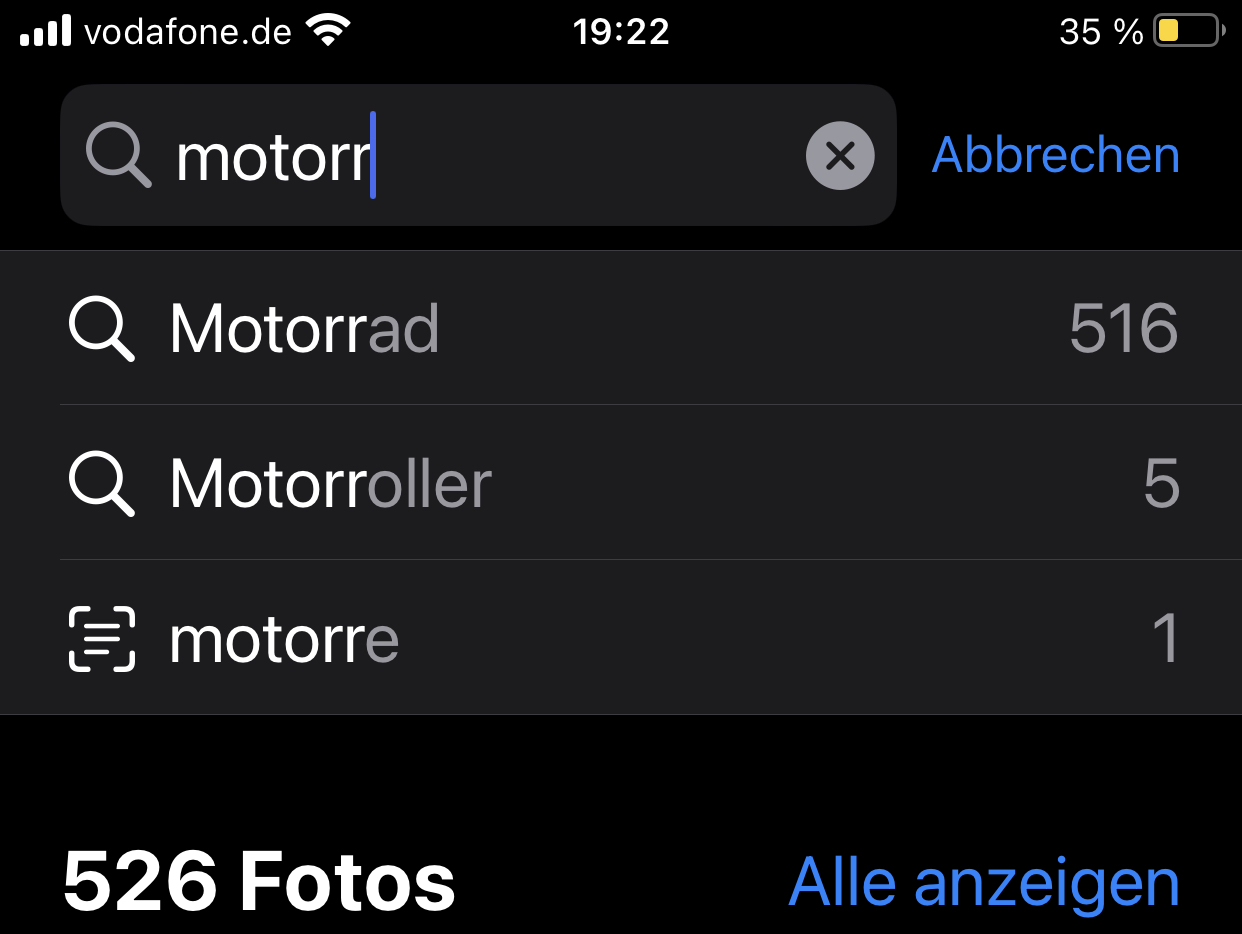1242x934 pixels.
Task: Clear the search text
Action: coord(840,156)
